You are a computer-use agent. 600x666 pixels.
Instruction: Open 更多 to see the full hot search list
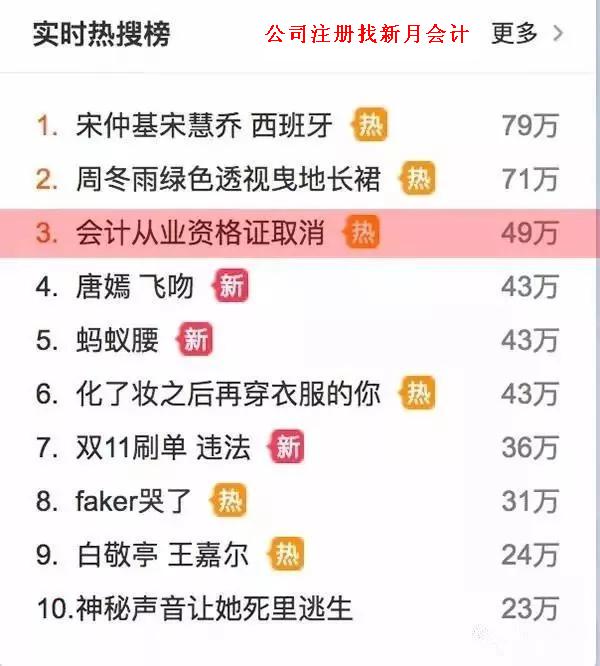pos(526,33)
